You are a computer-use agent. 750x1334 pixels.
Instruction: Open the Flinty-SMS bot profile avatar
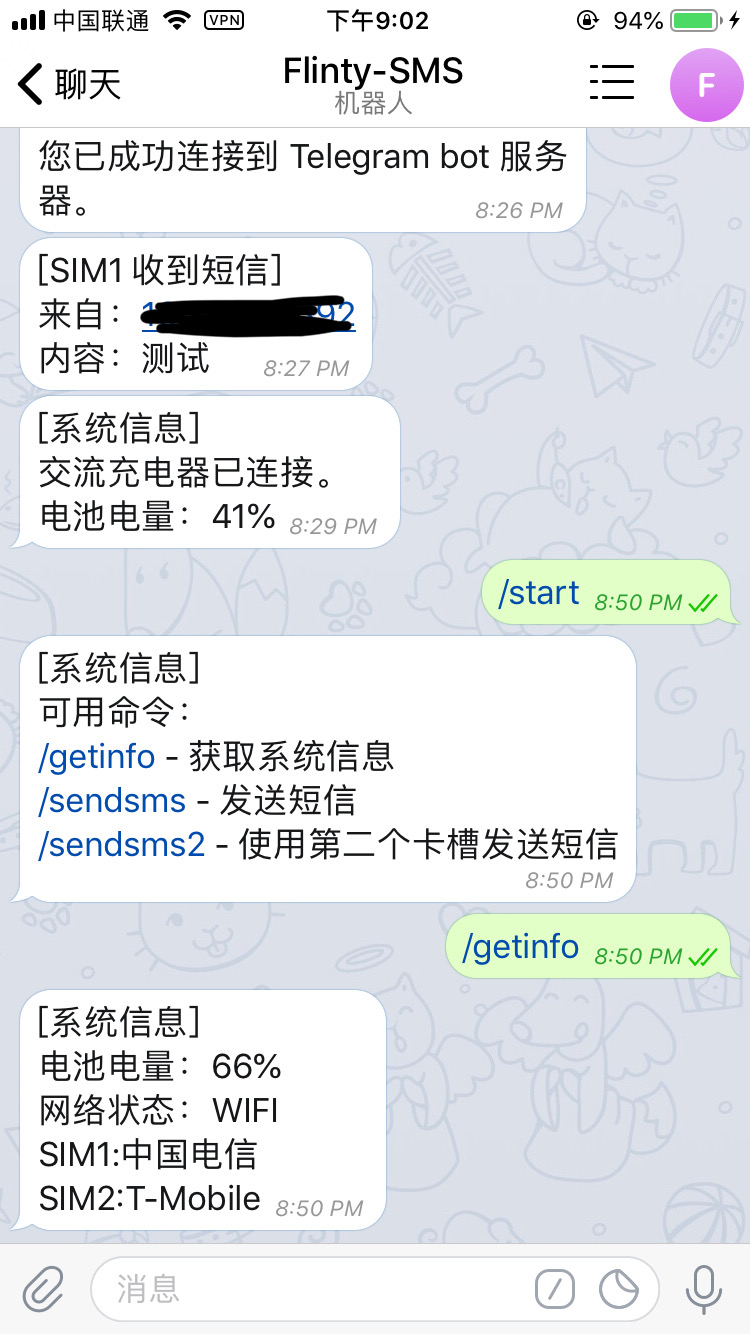click(706, 84)
